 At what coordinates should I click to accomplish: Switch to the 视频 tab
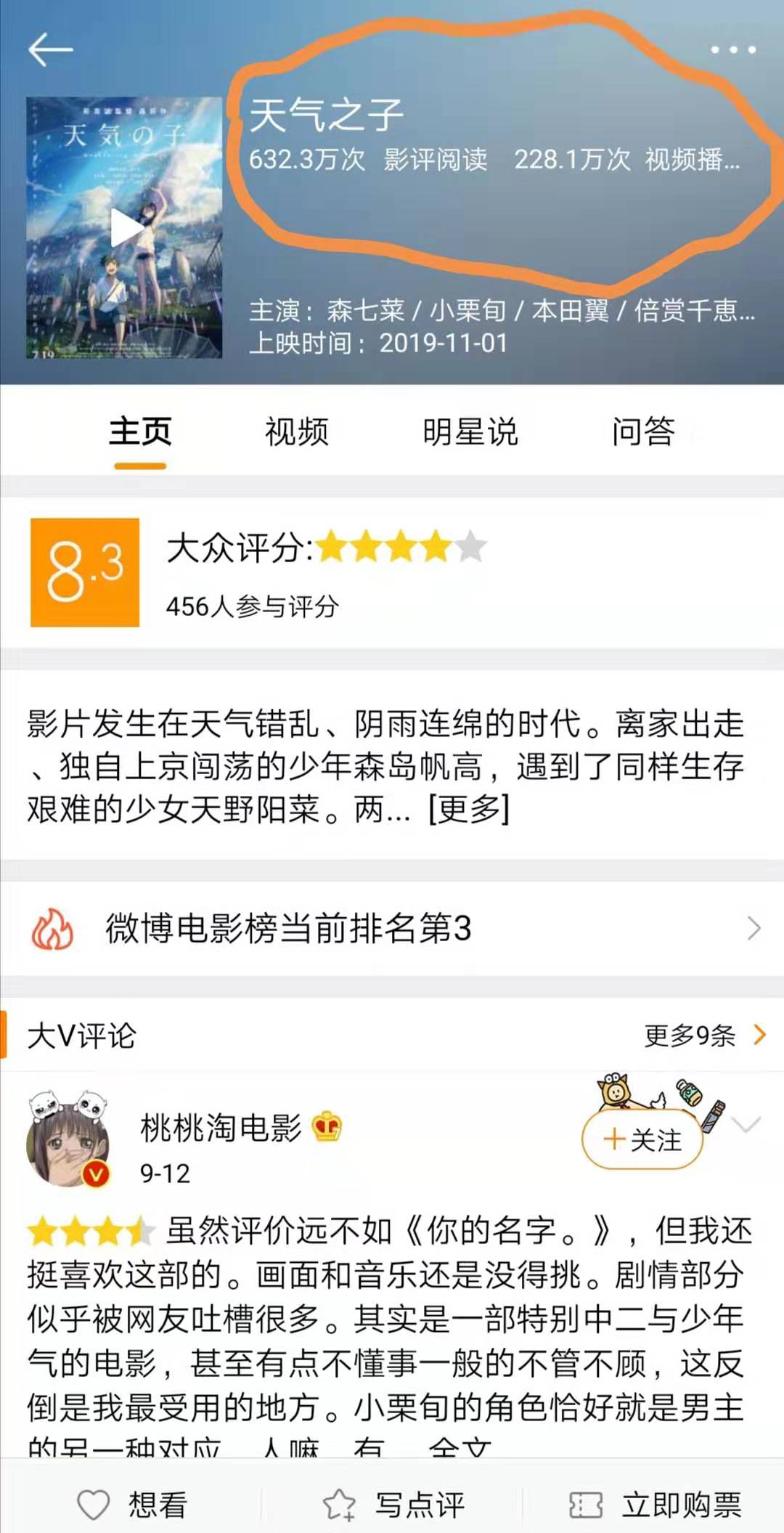[x=296, y=432]
